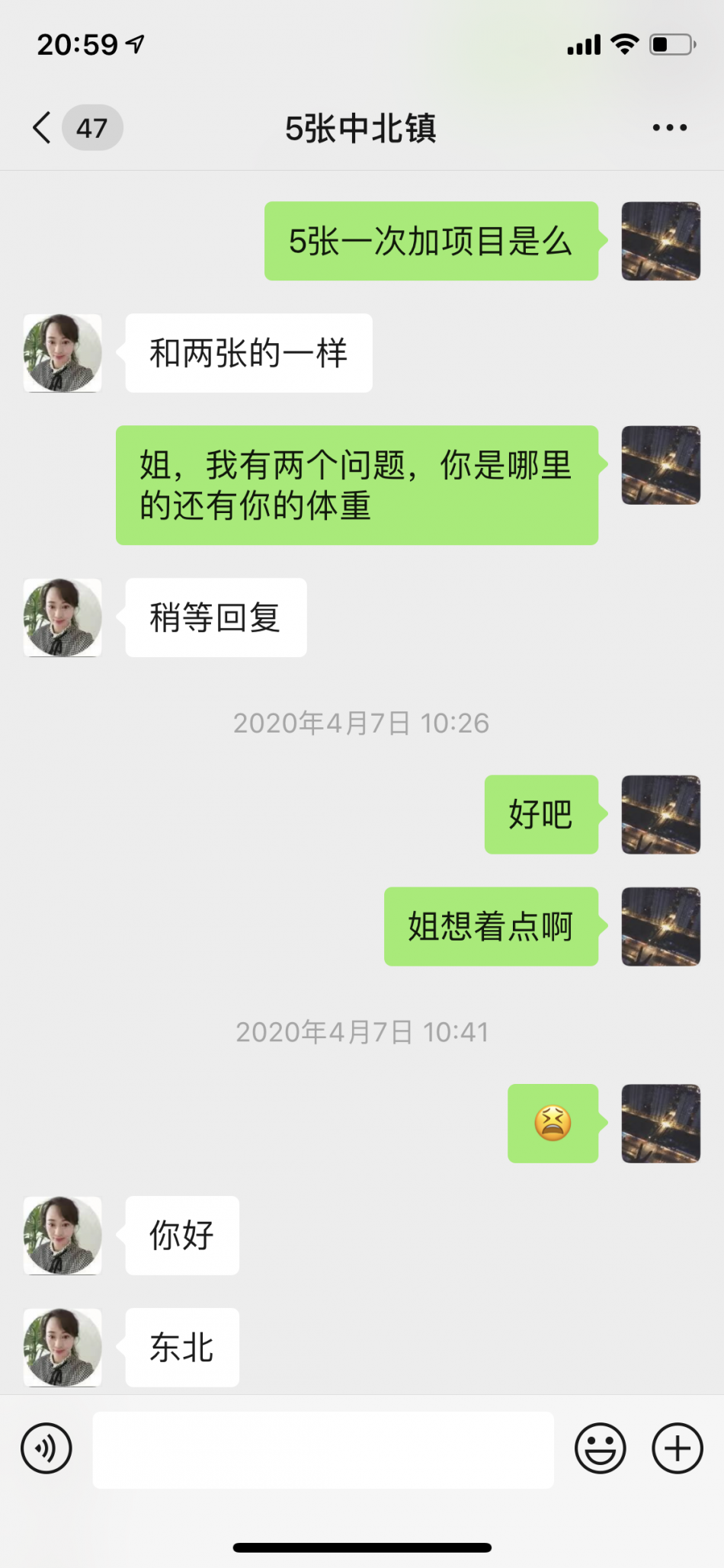Open my avatar beside "5张一次加项目是么"

pos(661,241)
